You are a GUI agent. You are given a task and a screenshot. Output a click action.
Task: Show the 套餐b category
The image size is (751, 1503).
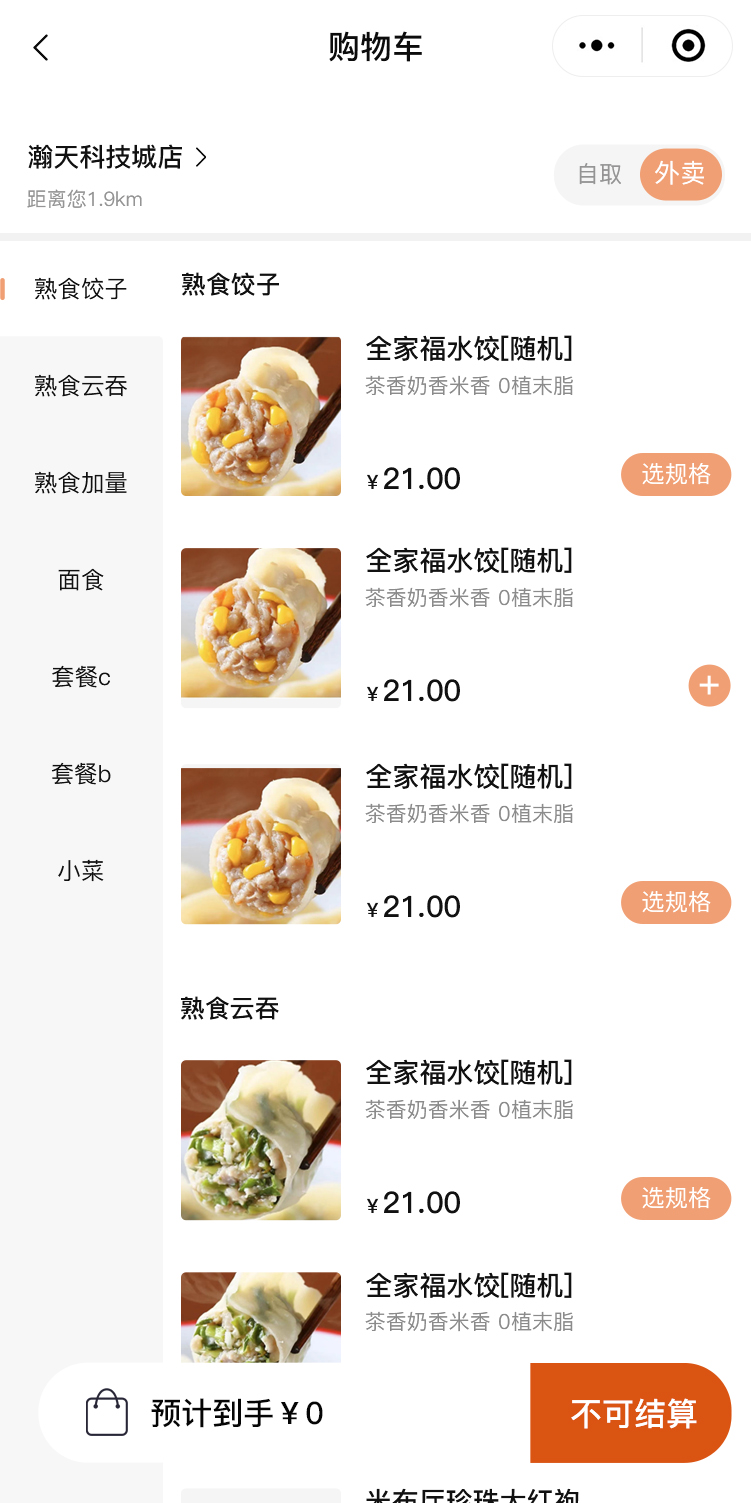coord(81,774)
